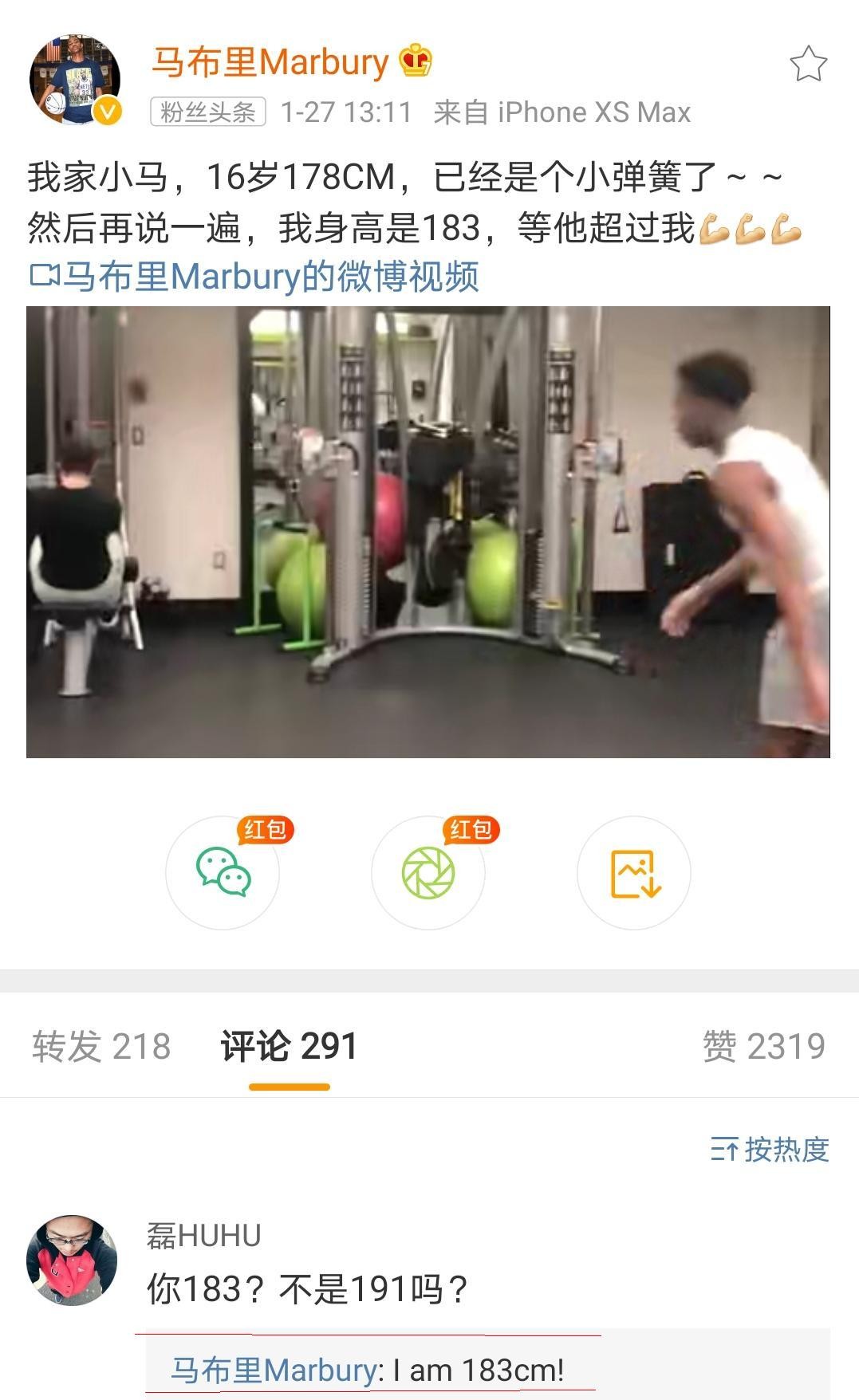This screenshot has width=859, height=1400.
Task: Open 磊HUHU's profile picture
Action: tap(72, 1260)
